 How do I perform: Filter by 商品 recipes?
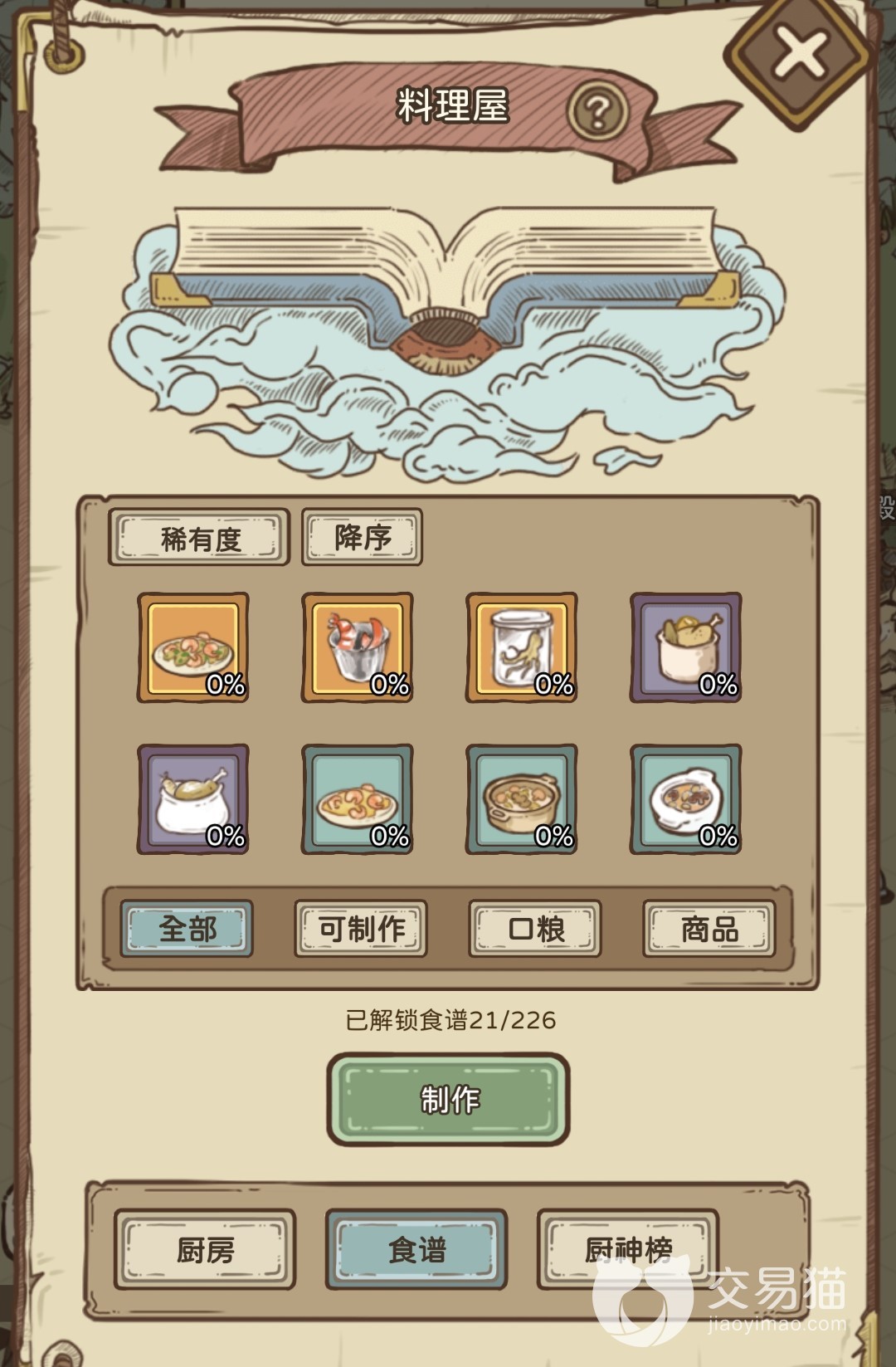[709, 929]
